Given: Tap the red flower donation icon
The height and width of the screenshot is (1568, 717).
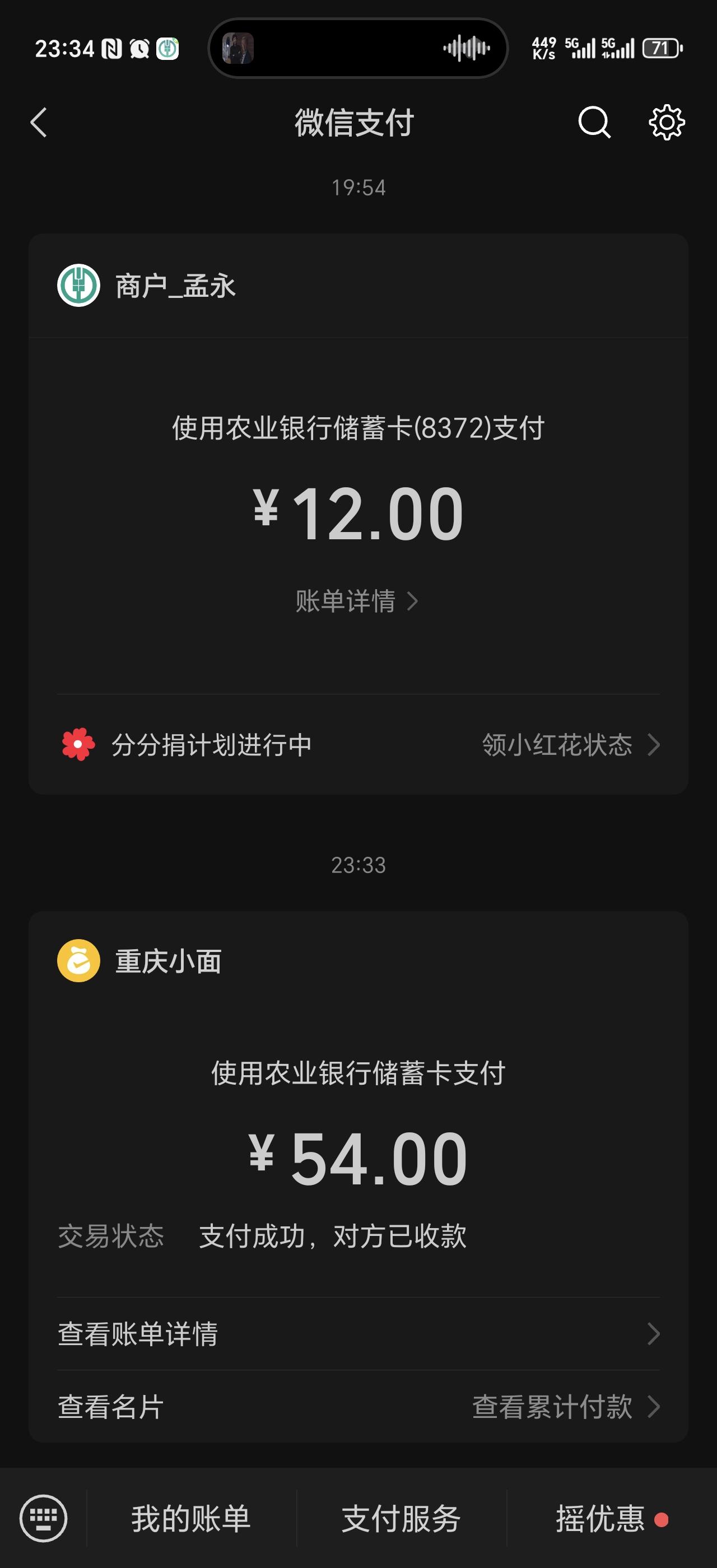Looking at the screenshot, I should point(78,744).
